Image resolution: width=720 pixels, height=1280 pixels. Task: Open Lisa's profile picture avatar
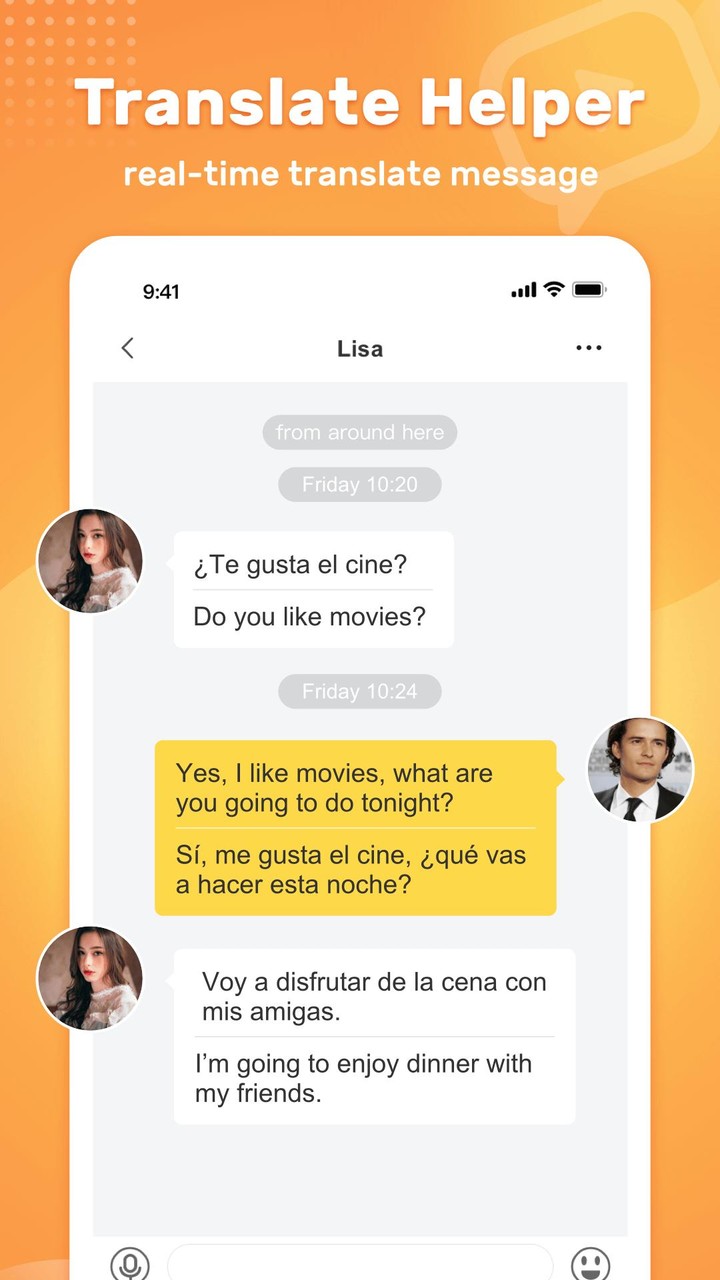[x=90, y=560]
